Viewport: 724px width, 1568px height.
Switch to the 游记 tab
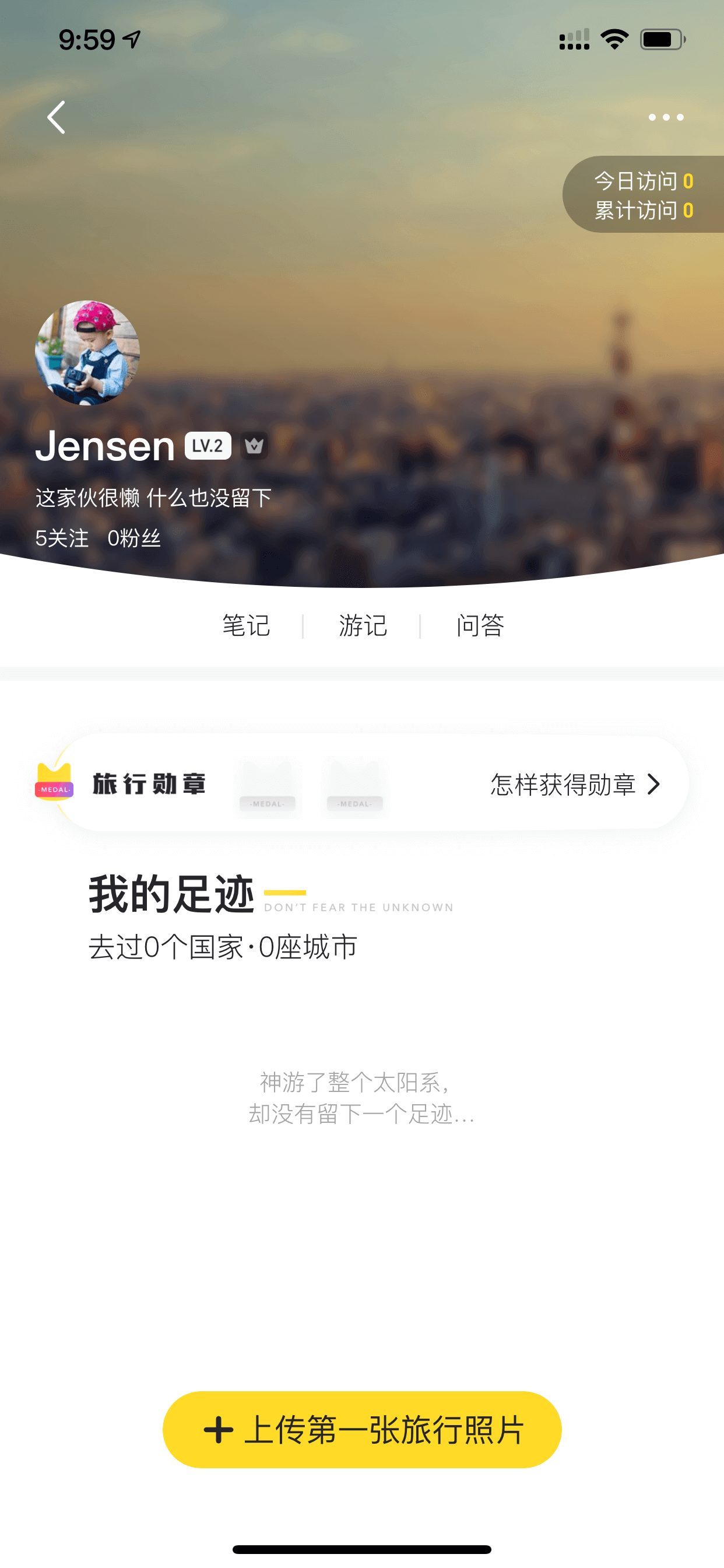(x=363, y=626)
